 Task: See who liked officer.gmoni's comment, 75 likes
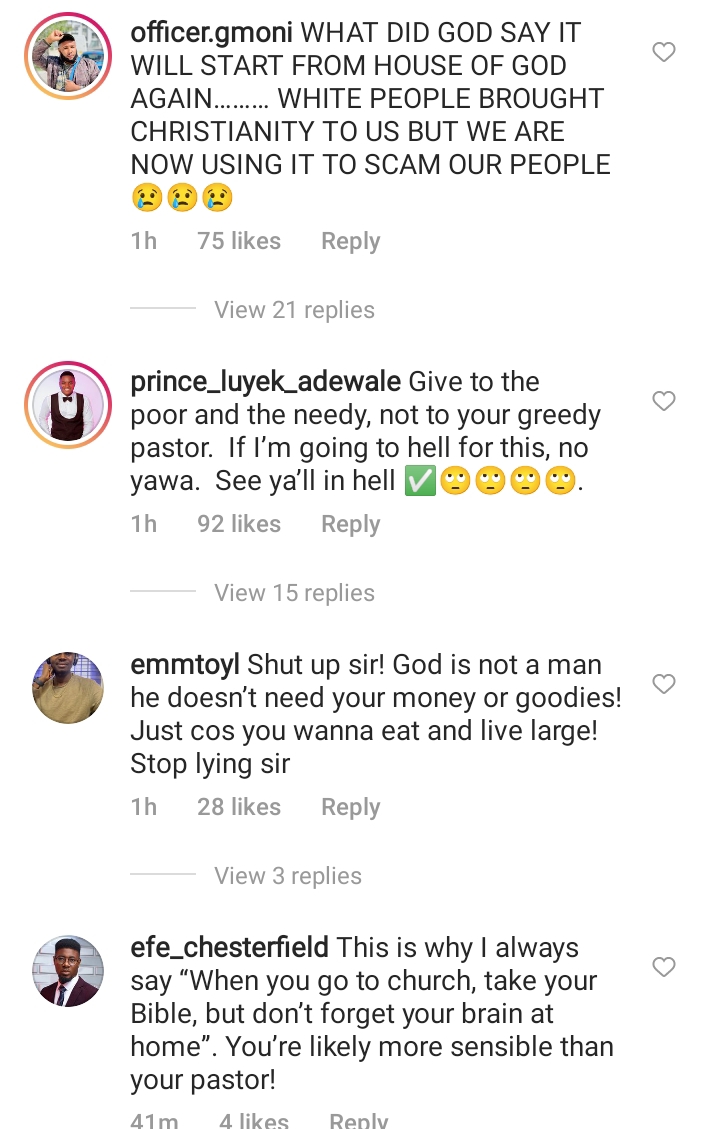point(239,241)
